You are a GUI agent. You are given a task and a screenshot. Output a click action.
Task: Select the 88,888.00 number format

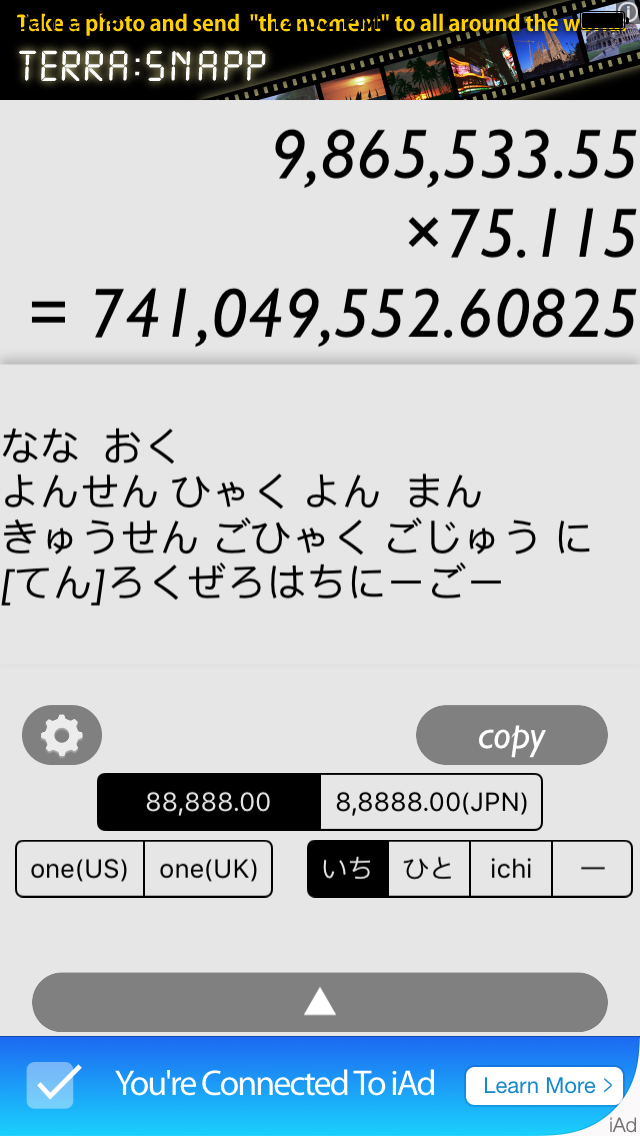(208, 802)
